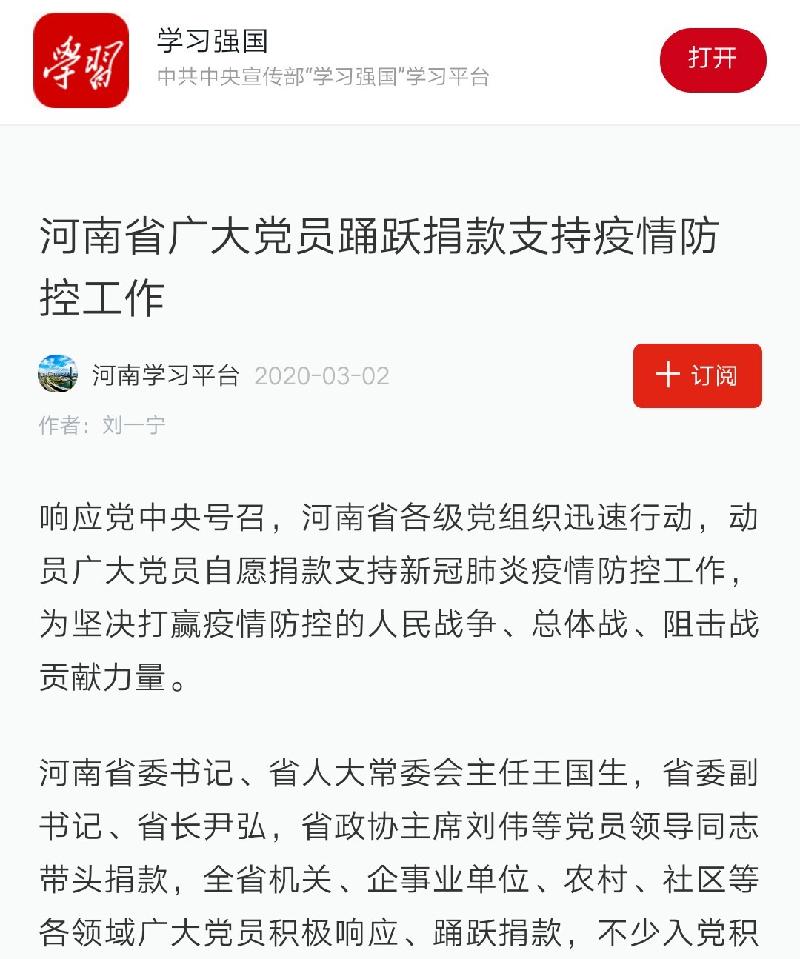Tap the 打开 button to open the app

click(712, 60)
